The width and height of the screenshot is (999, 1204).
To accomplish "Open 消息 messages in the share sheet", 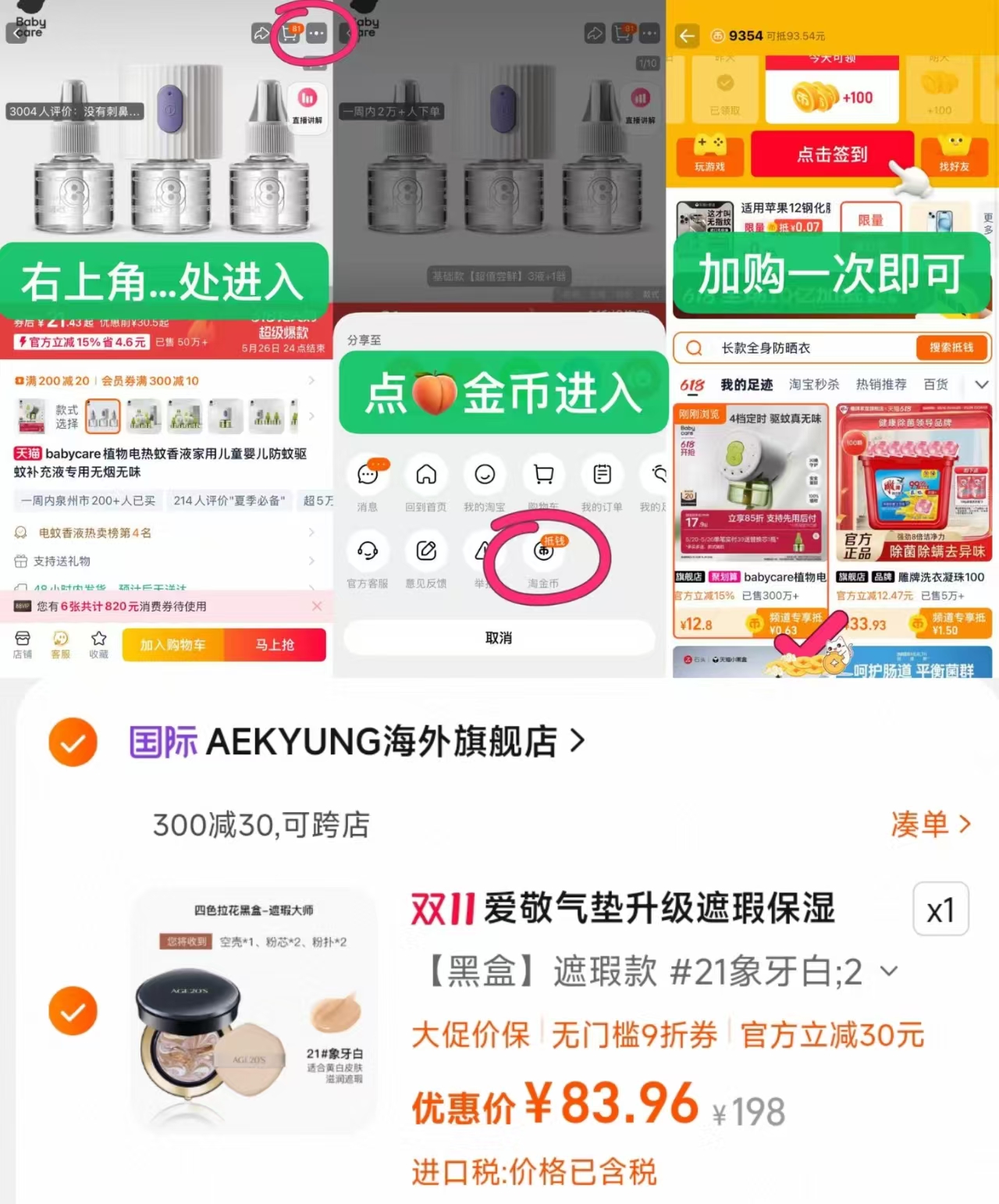I will (x=368, y=475).
